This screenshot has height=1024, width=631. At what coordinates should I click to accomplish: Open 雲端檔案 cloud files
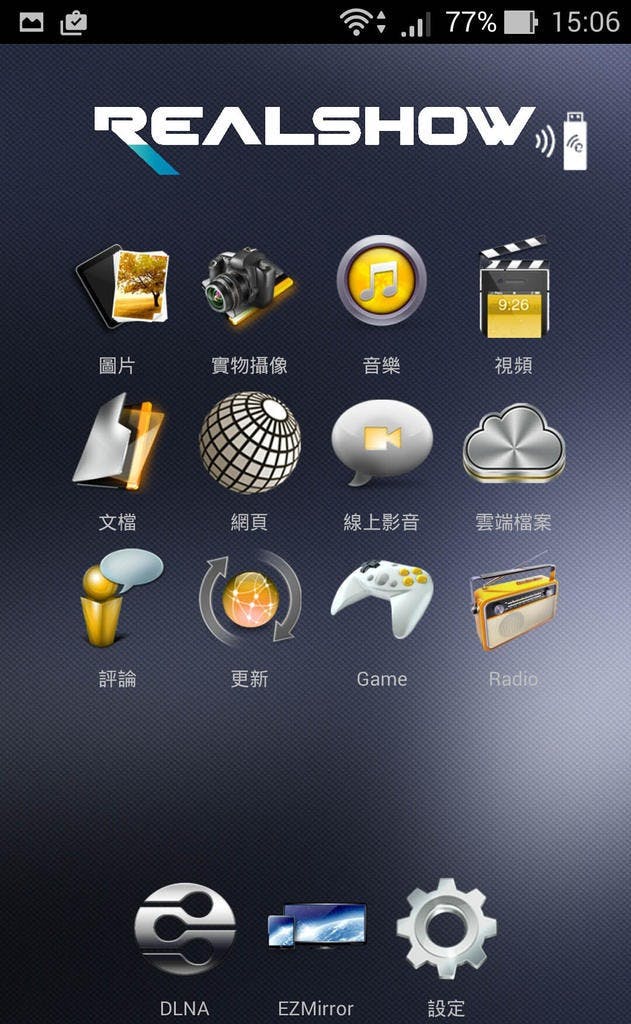[513, 442]
